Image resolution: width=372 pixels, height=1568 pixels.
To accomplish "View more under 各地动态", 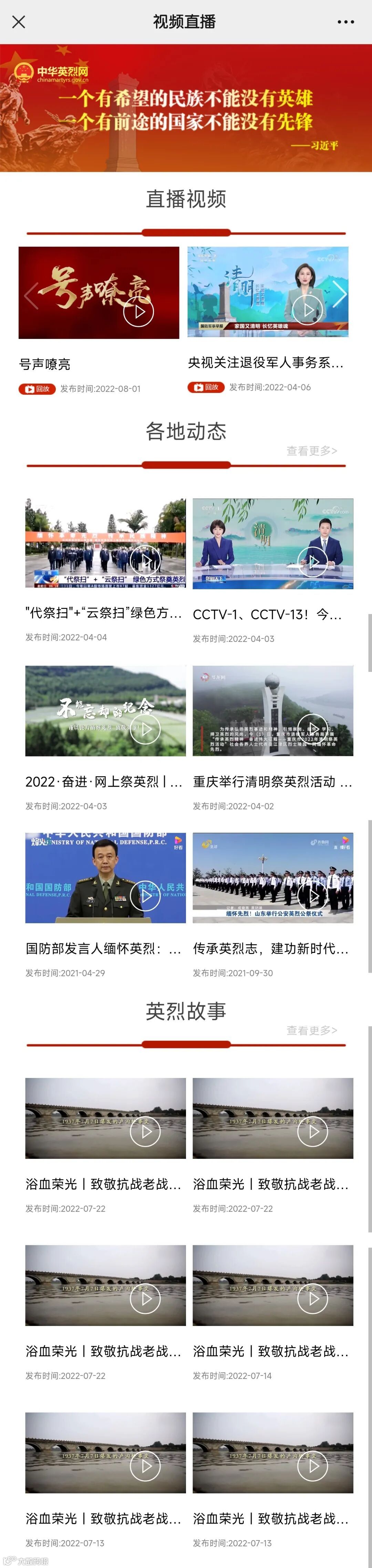I will 312,451.
